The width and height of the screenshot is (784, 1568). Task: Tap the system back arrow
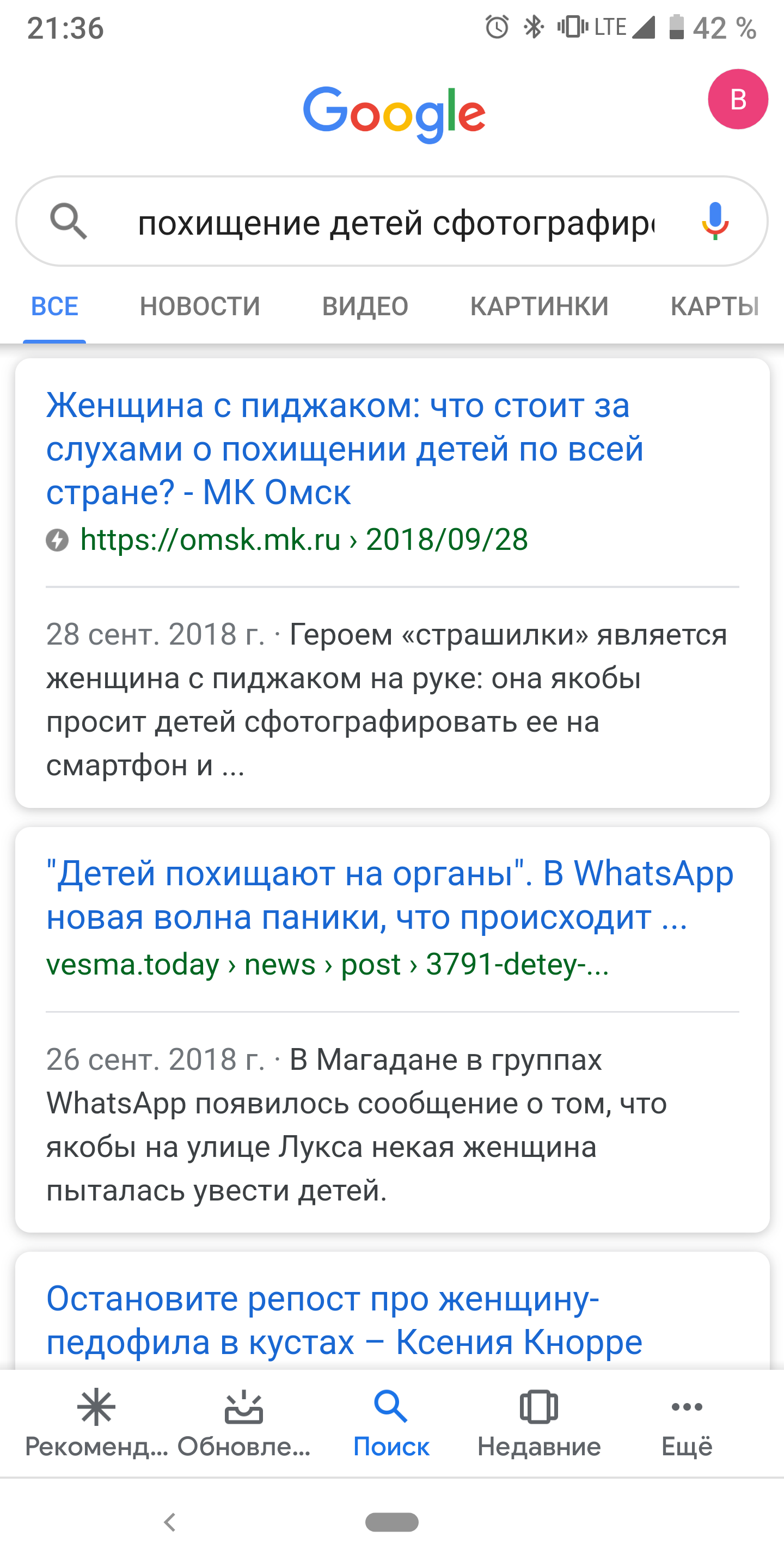pos(170,1522)
